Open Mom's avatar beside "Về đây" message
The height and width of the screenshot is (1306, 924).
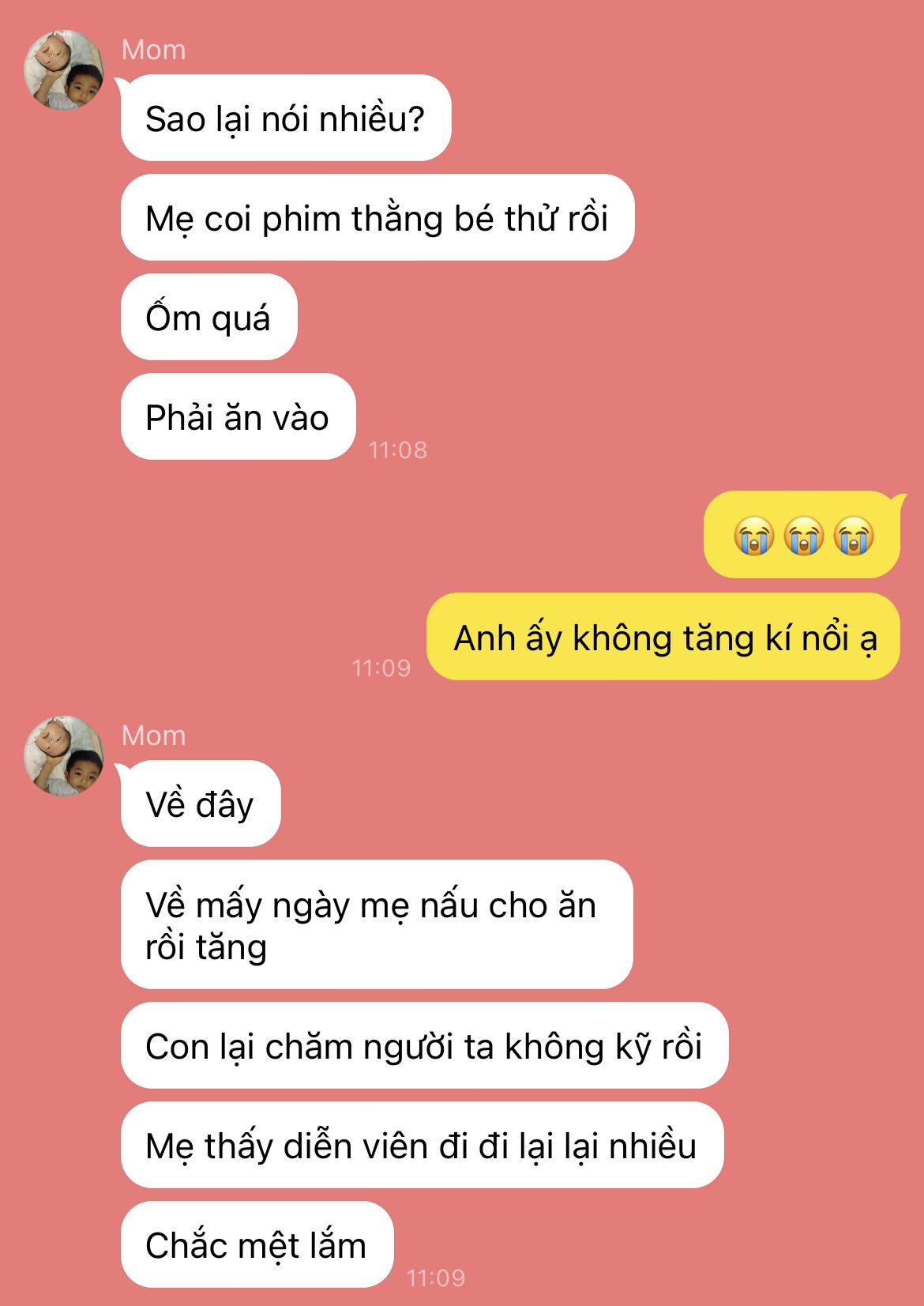[x=64, y=756]
